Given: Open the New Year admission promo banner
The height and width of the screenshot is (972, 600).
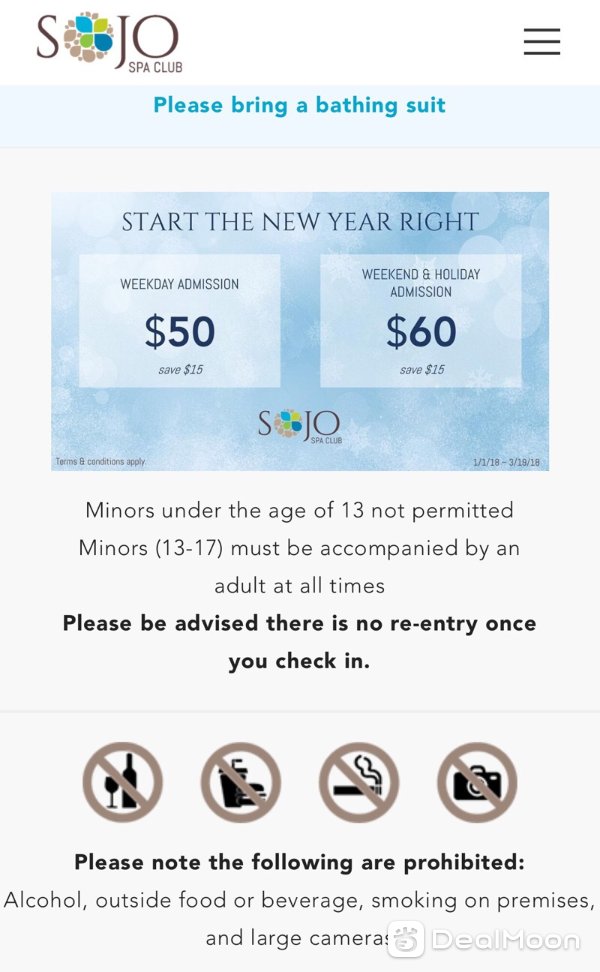Looking at the screenshot, I should point(300,331).
